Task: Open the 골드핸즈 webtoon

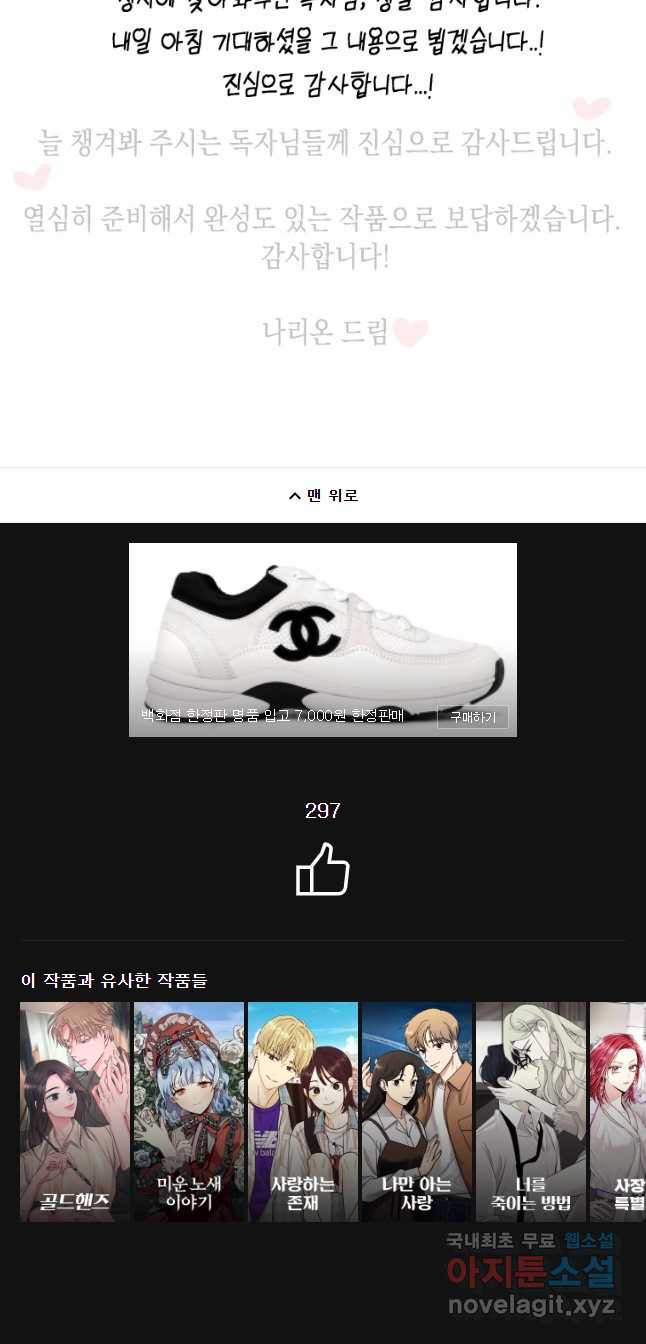Action: click(75, 1111)
